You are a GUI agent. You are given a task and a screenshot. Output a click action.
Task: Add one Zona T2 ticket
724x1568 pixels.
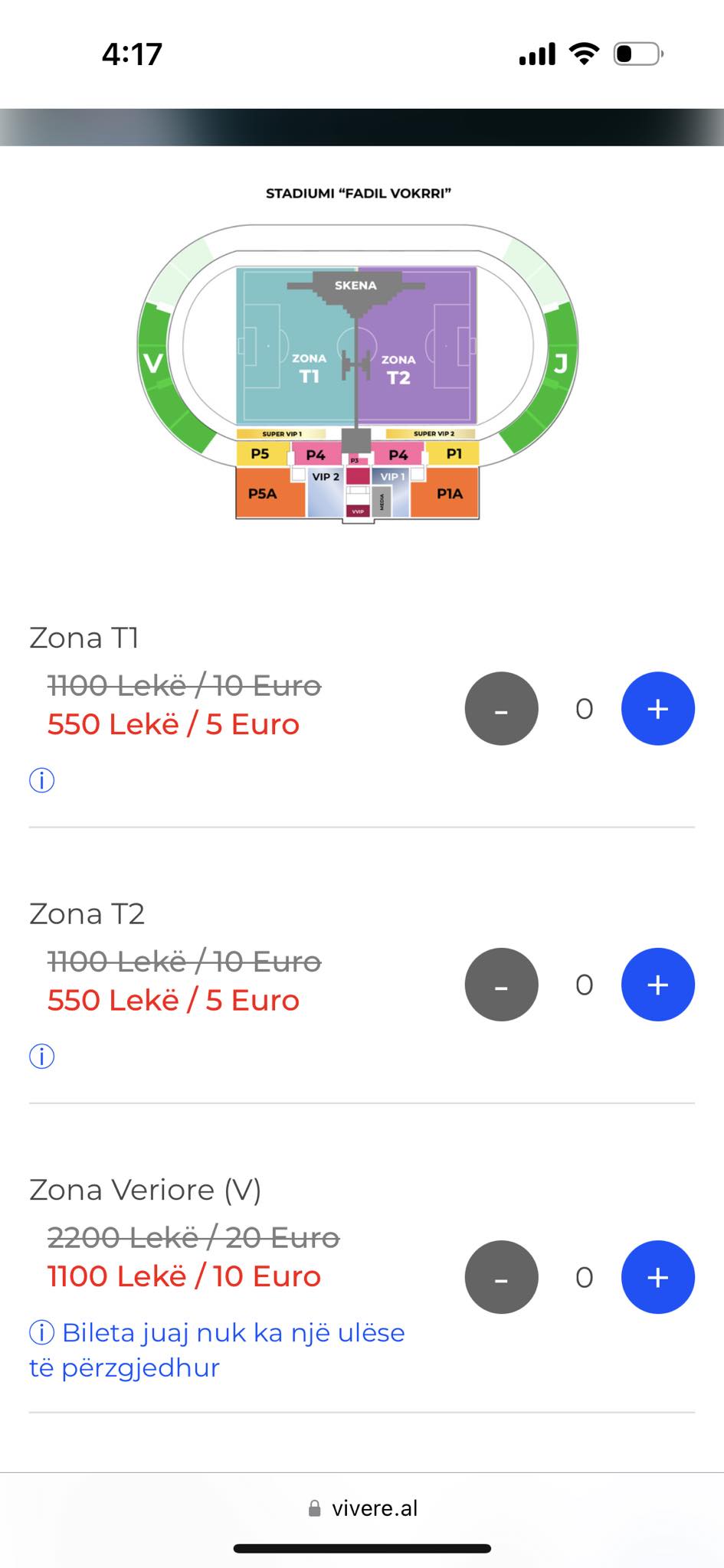(x=657, y=984)
